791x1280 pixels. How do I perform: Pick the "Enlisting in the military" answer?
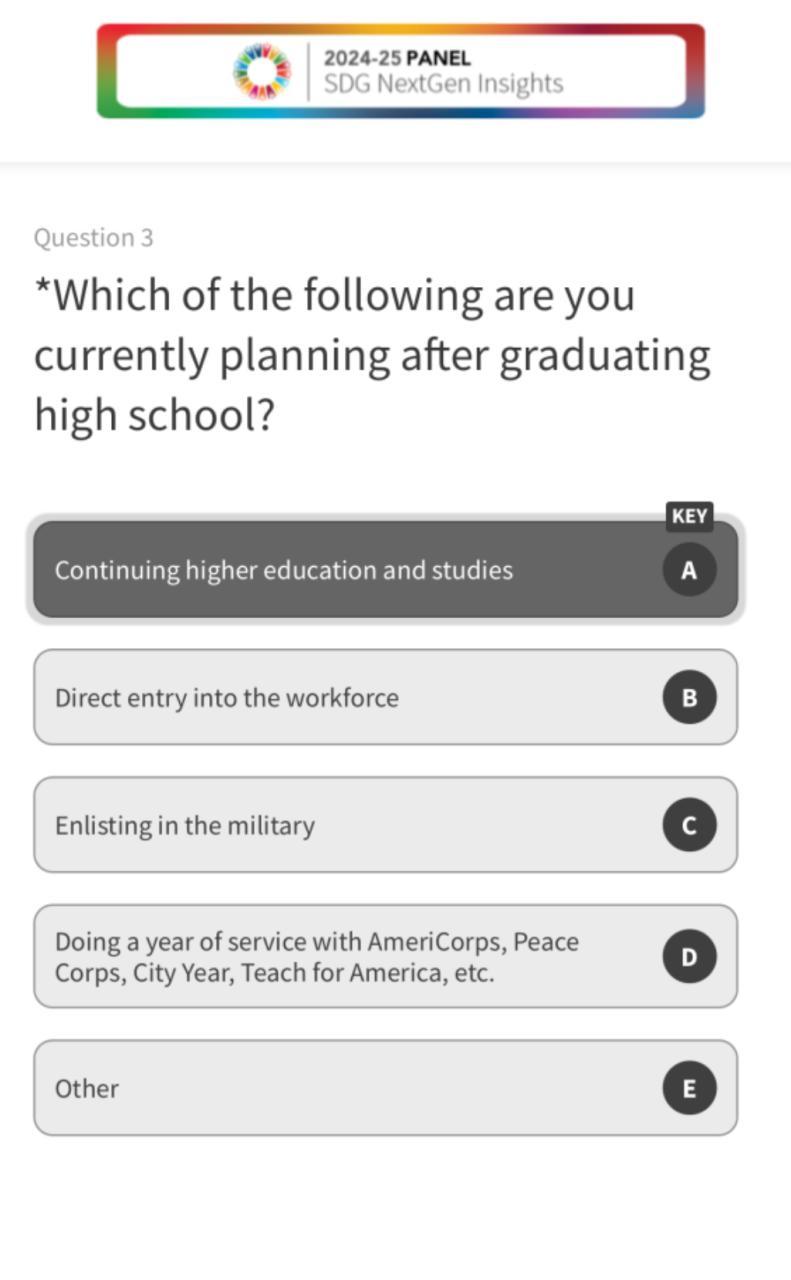(x=385, y=825)
